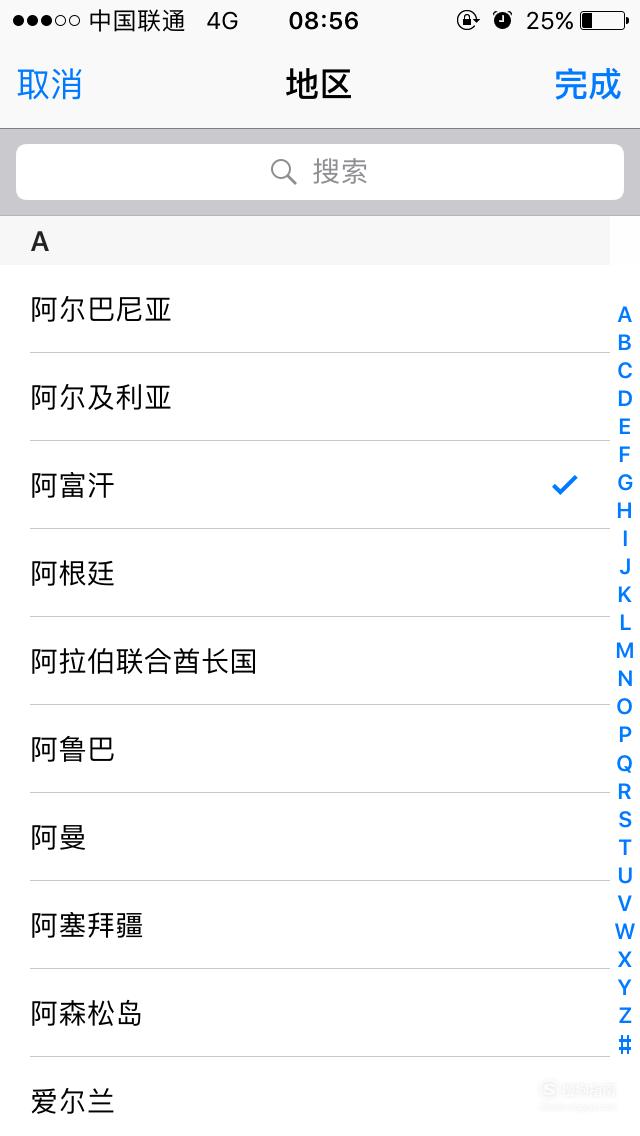Open the 搜索 search field
The image size is (640, 1136).
[320, 172]
